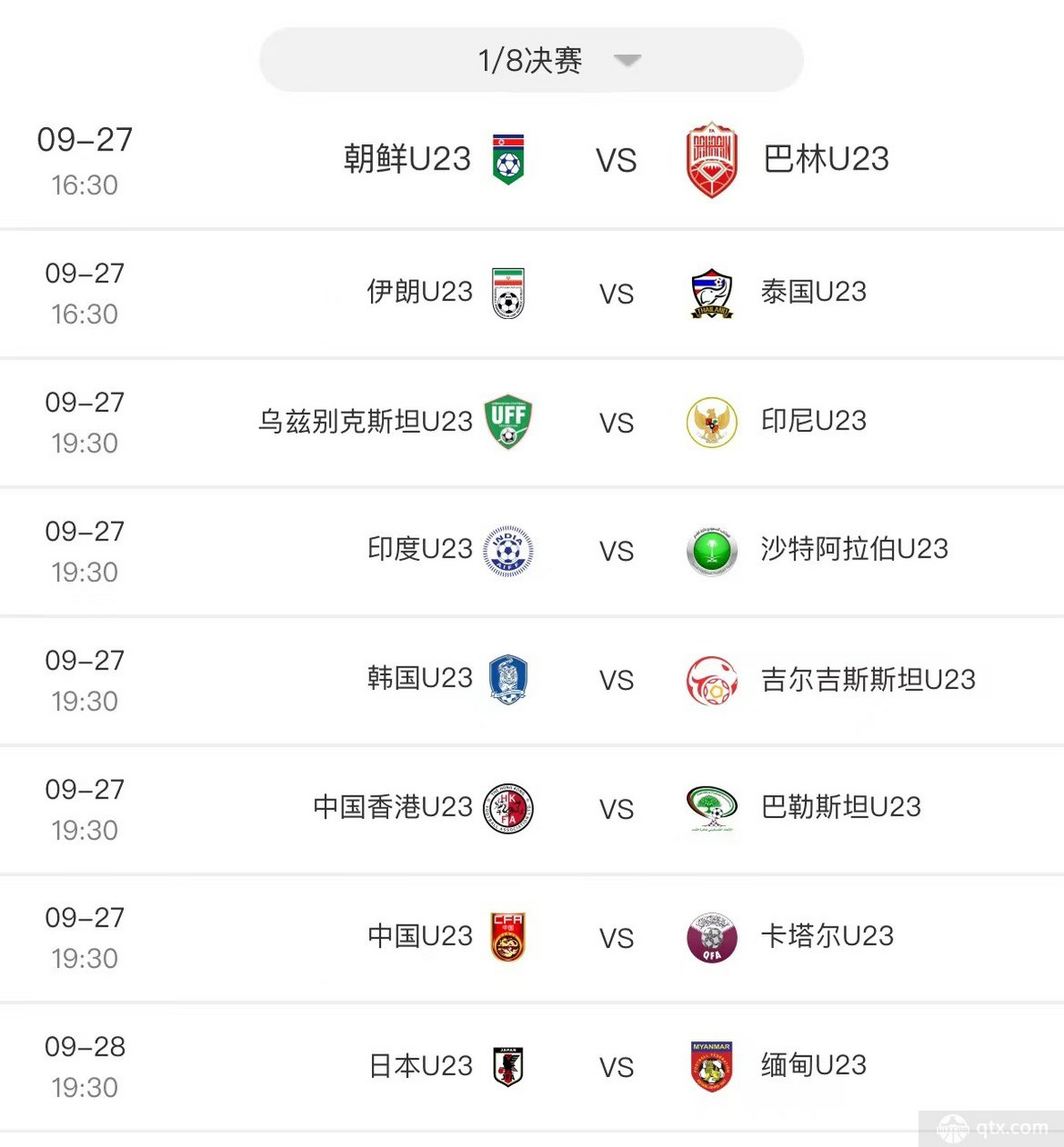
Task: Open the 韩国U23 vs 吉尔吉斯斯坦U23 match
Action: pyautogui.click(x=617, y=680)
